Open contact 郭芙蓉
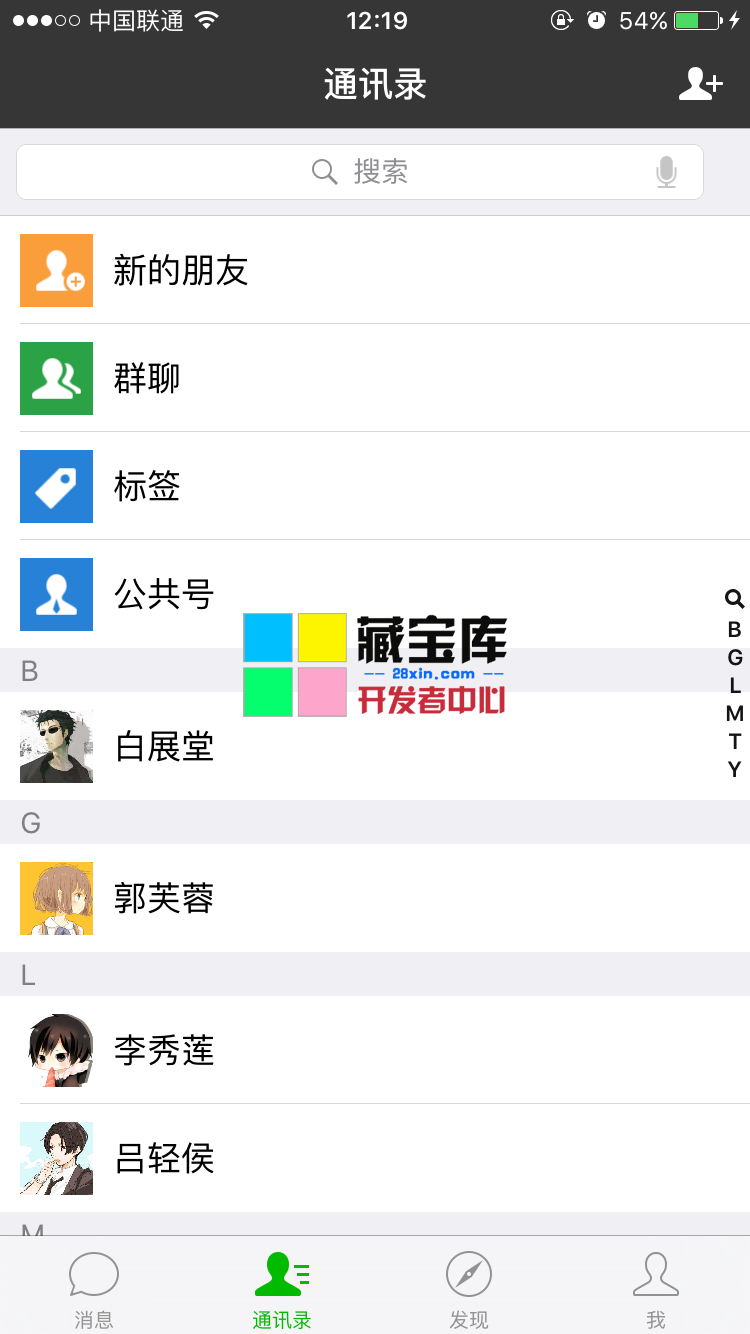The width and height of the screenshot is (750, 1334). tap(375, 898)
